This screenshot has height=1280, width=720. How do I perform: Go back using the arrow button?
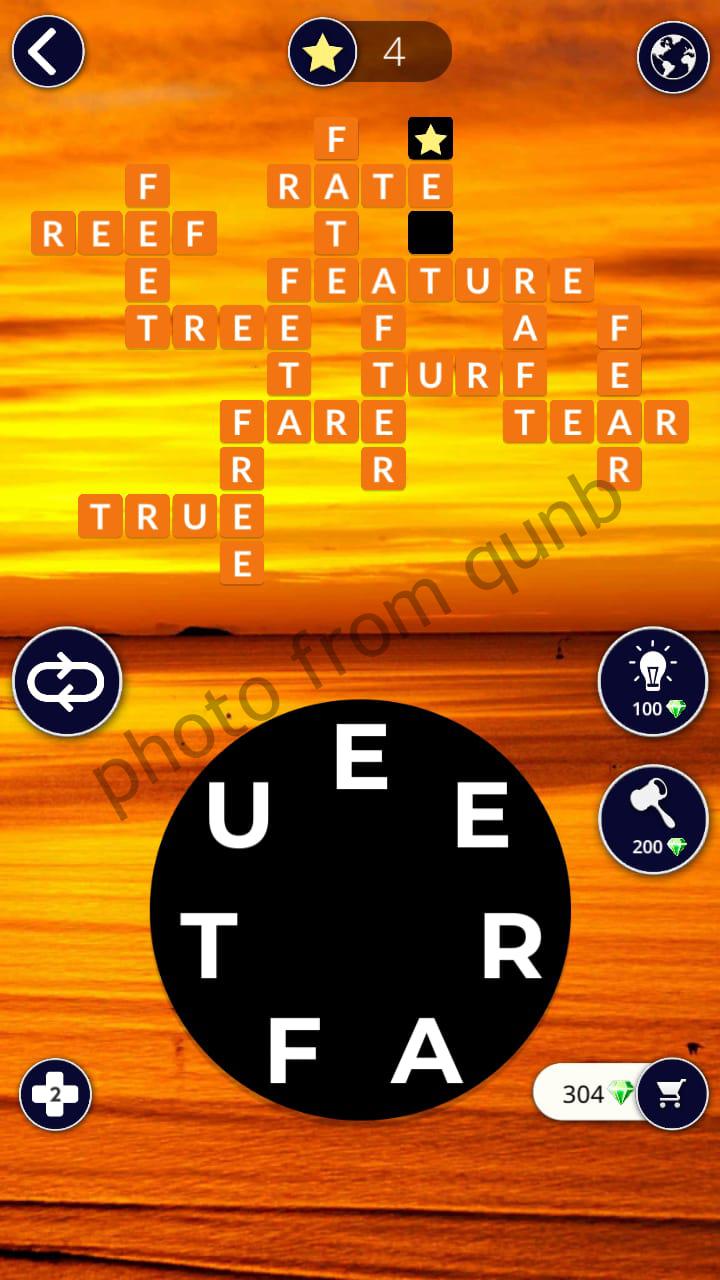[x=47, y=51]
